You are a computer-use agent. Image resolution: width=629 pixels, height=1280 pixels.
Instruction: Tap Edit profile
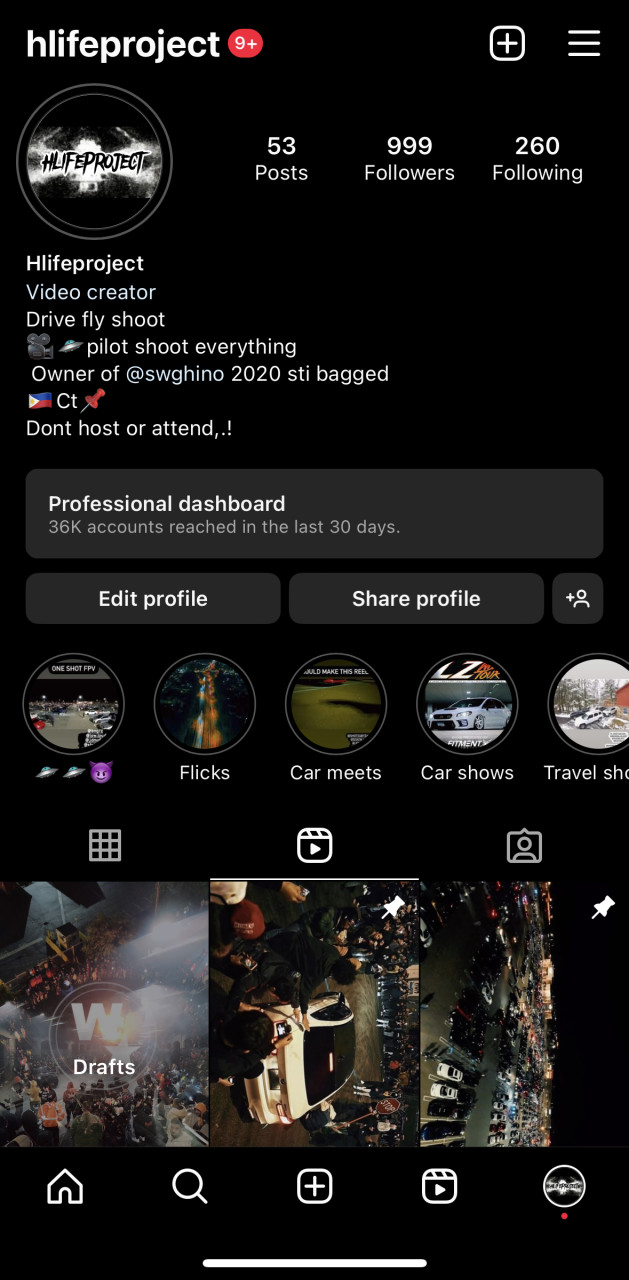click(153, 598)
